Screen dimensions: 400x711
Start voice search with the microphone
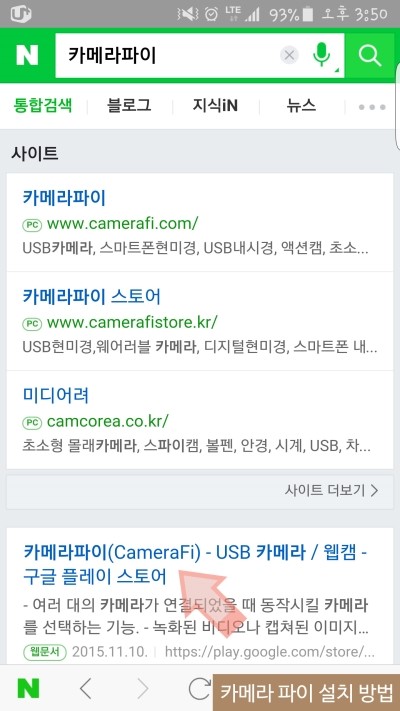coord(322,55)
